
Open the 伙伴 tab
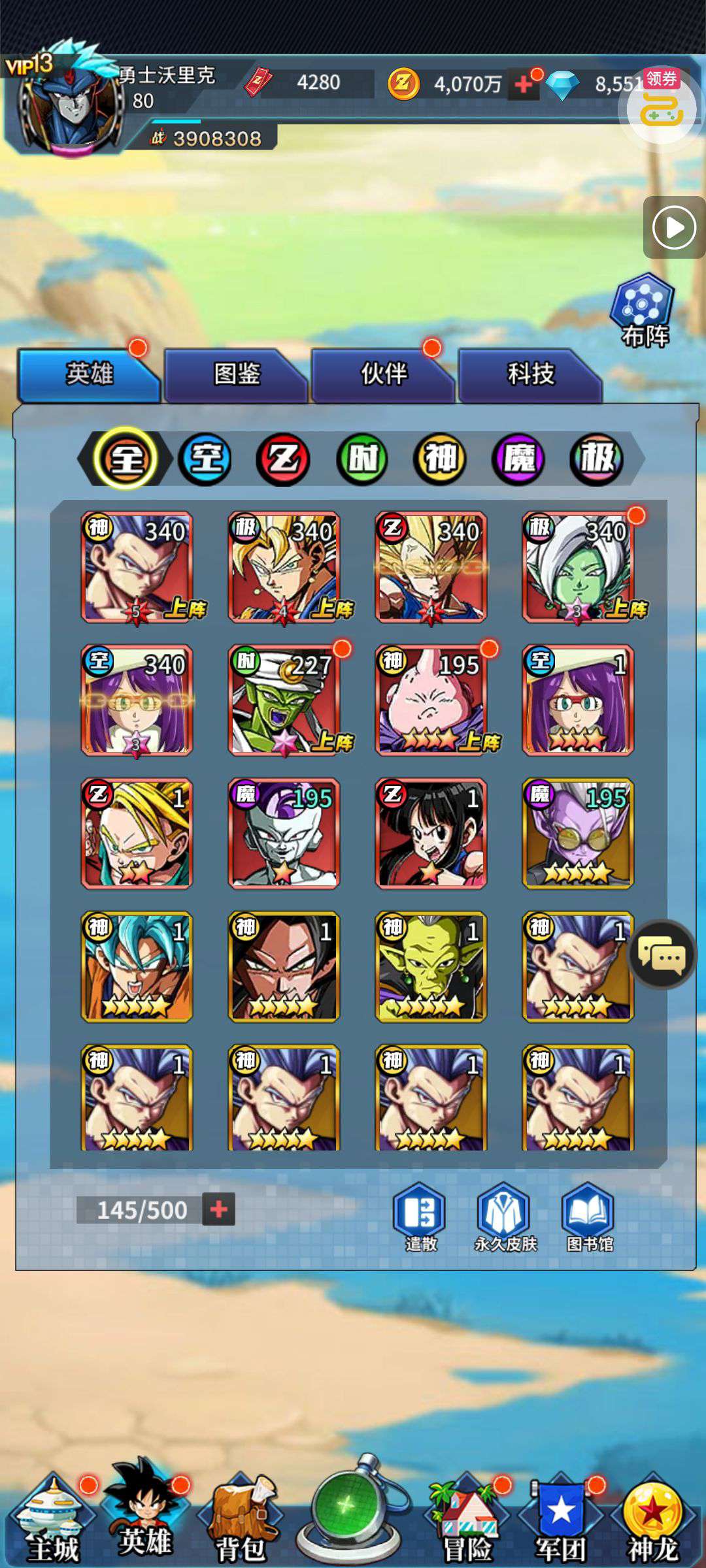pyautogui.click(x=383, y=374)
